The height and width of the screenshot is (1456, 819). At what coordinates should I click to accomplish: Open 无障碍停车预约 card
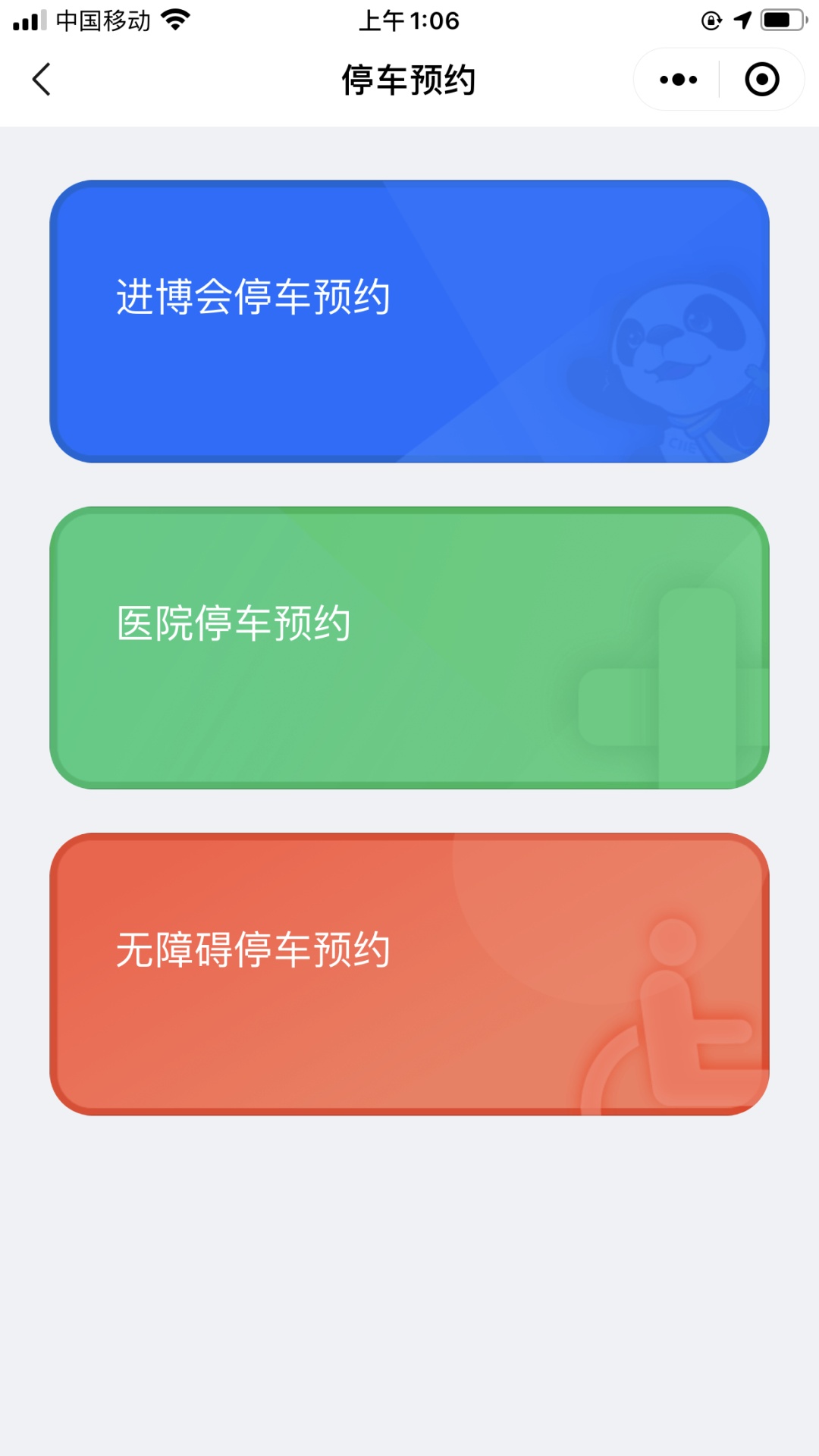point(409,974)
